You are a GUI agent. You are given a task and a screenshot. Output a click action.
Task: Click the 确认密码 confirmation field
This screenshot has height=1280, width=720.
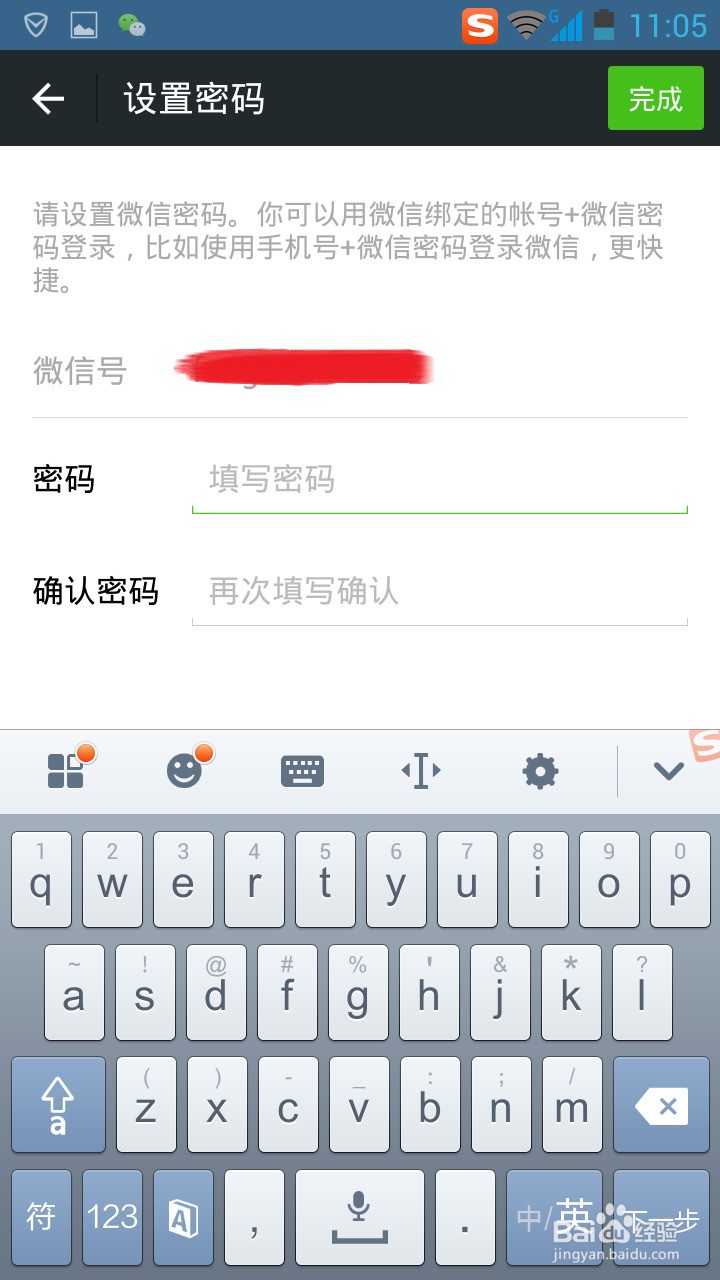440,592
